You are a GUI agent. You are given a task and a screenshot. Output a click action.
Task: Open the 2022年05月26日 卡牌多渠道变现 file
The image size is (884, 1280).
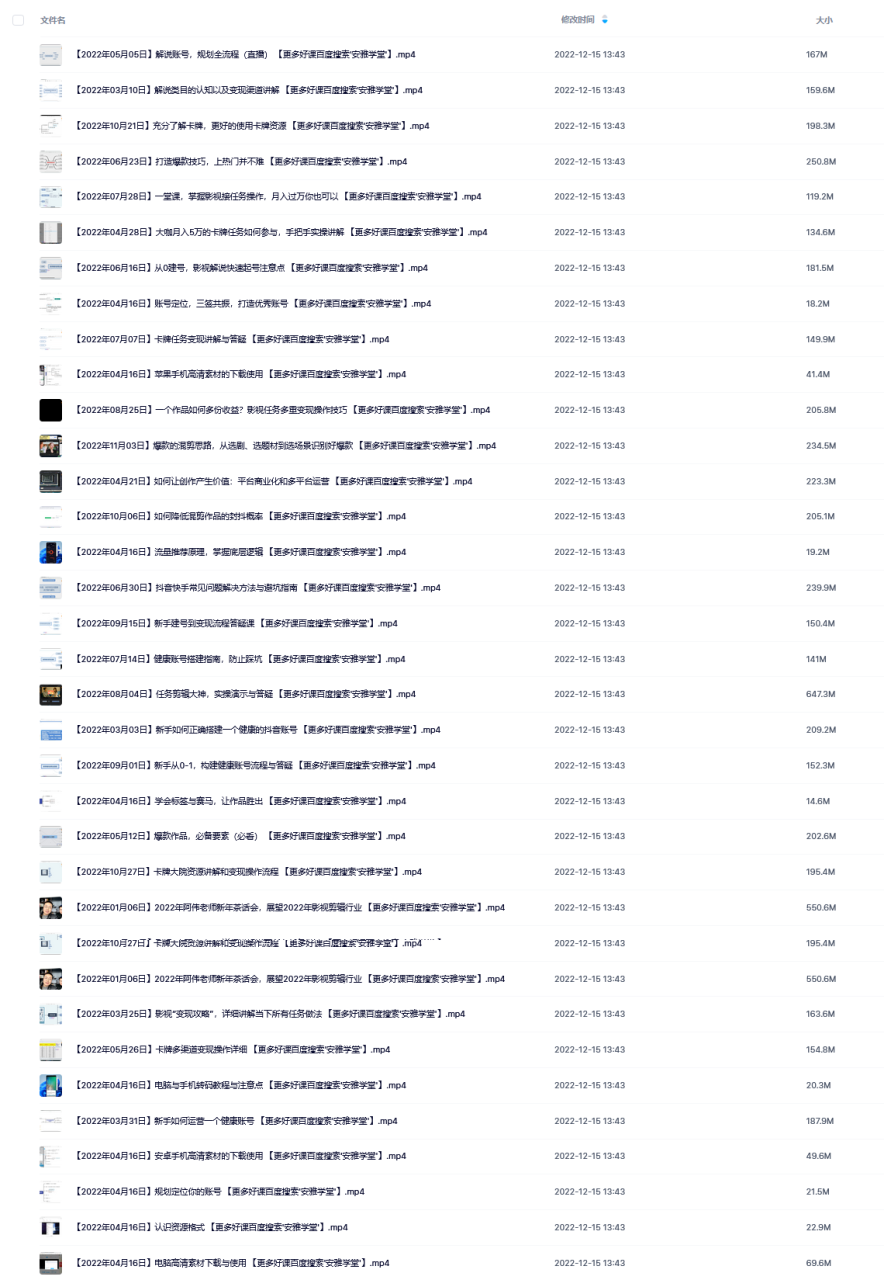232,1049
